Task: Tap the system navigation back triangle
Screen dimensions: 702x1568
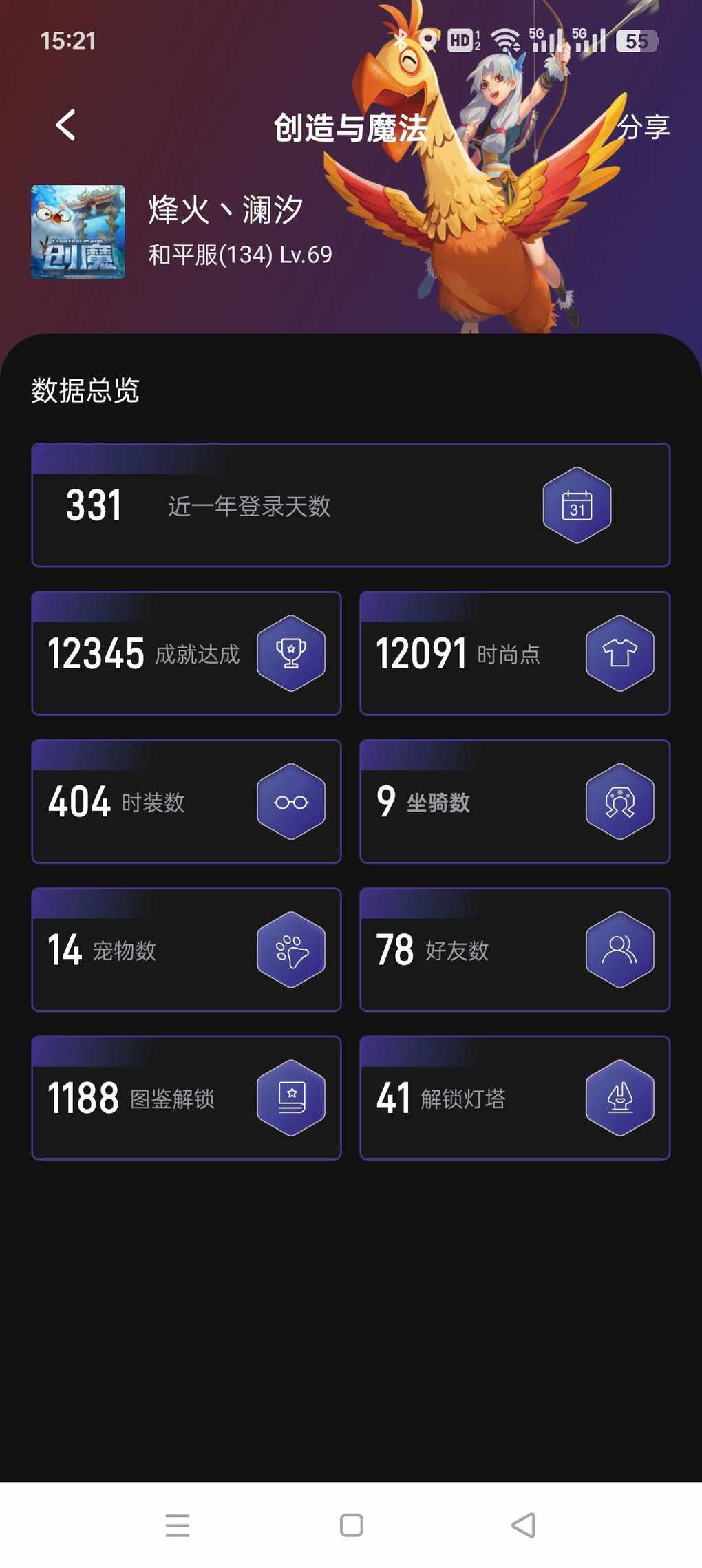Action: pyautogui.click(x=524, y=1525)
